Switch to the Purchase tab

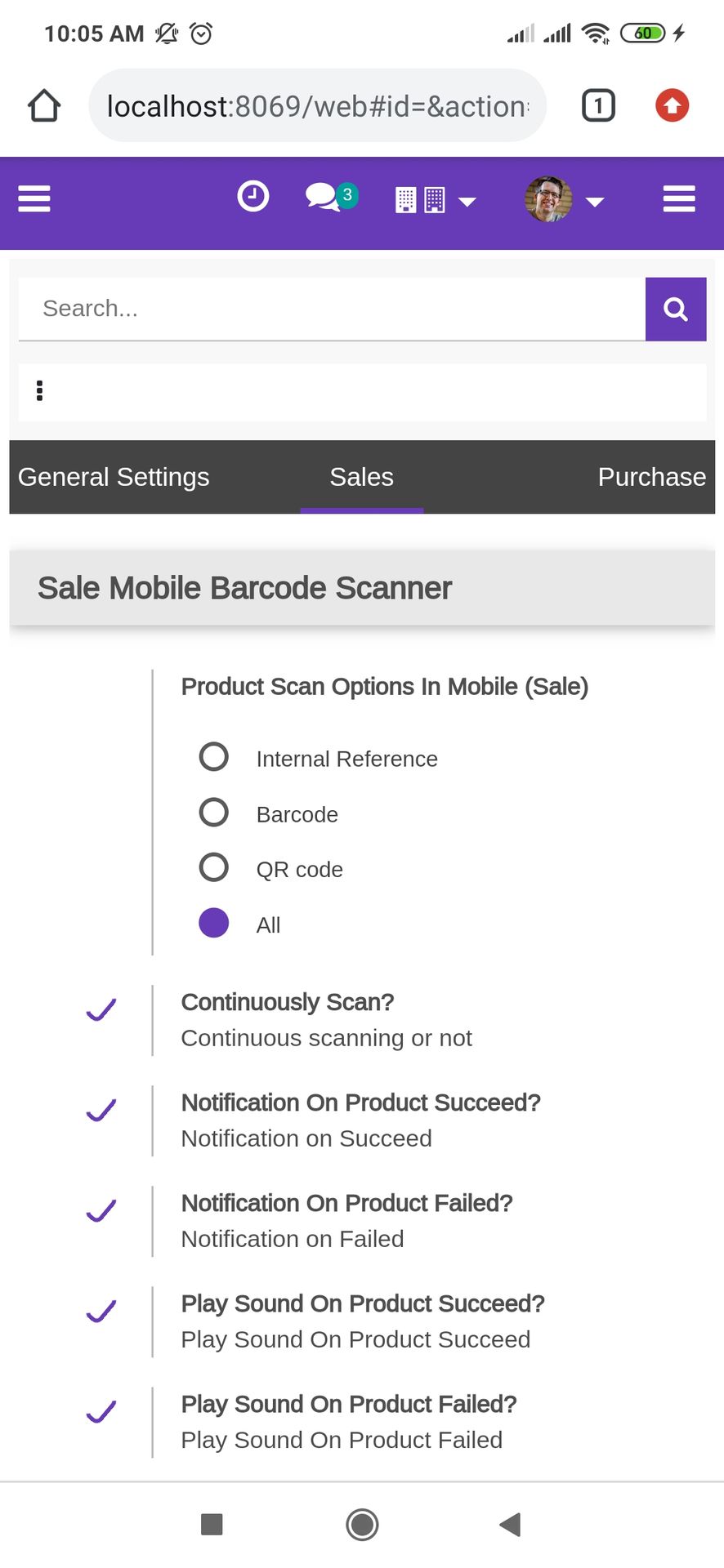tap(651, 477)
